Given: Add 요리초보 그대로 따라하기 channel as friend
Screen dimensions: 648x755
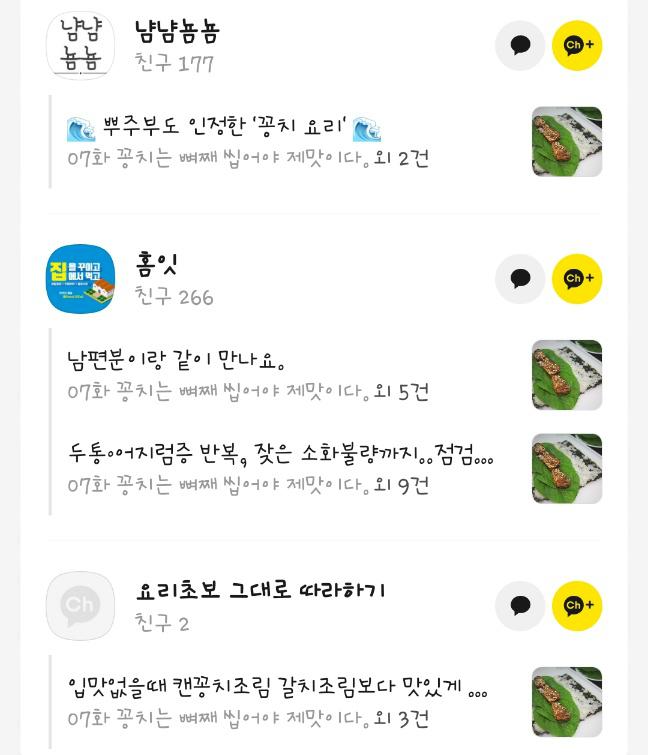Looking at the screenshot, I should [577, 605].
